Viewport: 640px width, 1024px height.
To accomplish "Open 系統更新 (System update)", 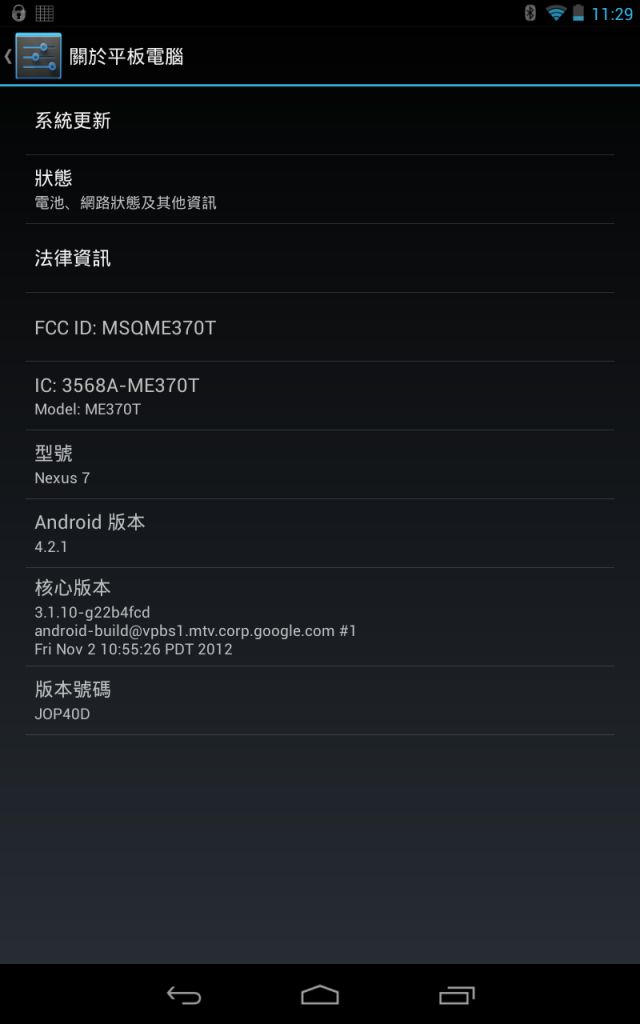I will 320,121.
